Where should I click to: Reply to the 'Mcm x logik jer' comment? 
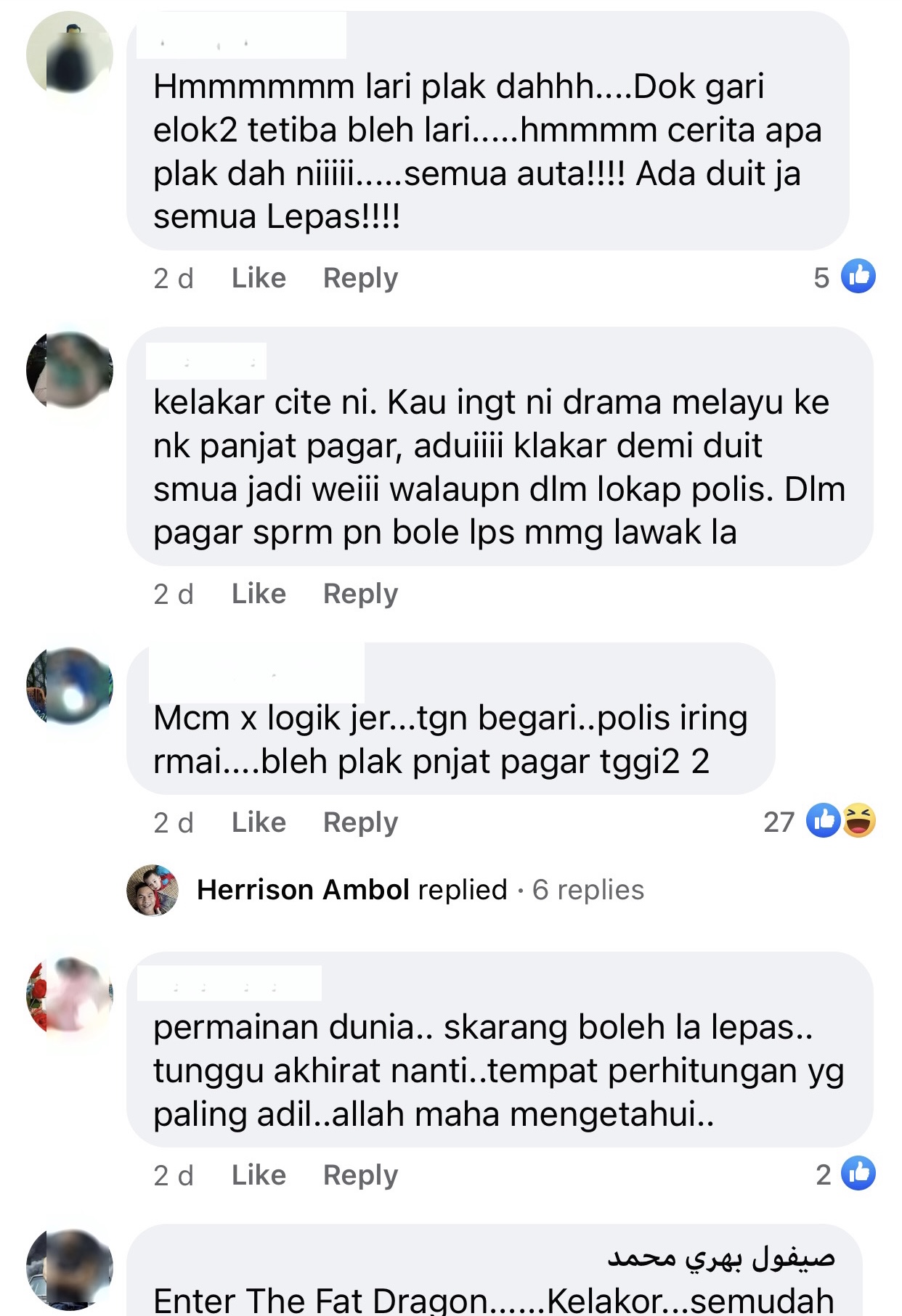(x=360, y=822)
